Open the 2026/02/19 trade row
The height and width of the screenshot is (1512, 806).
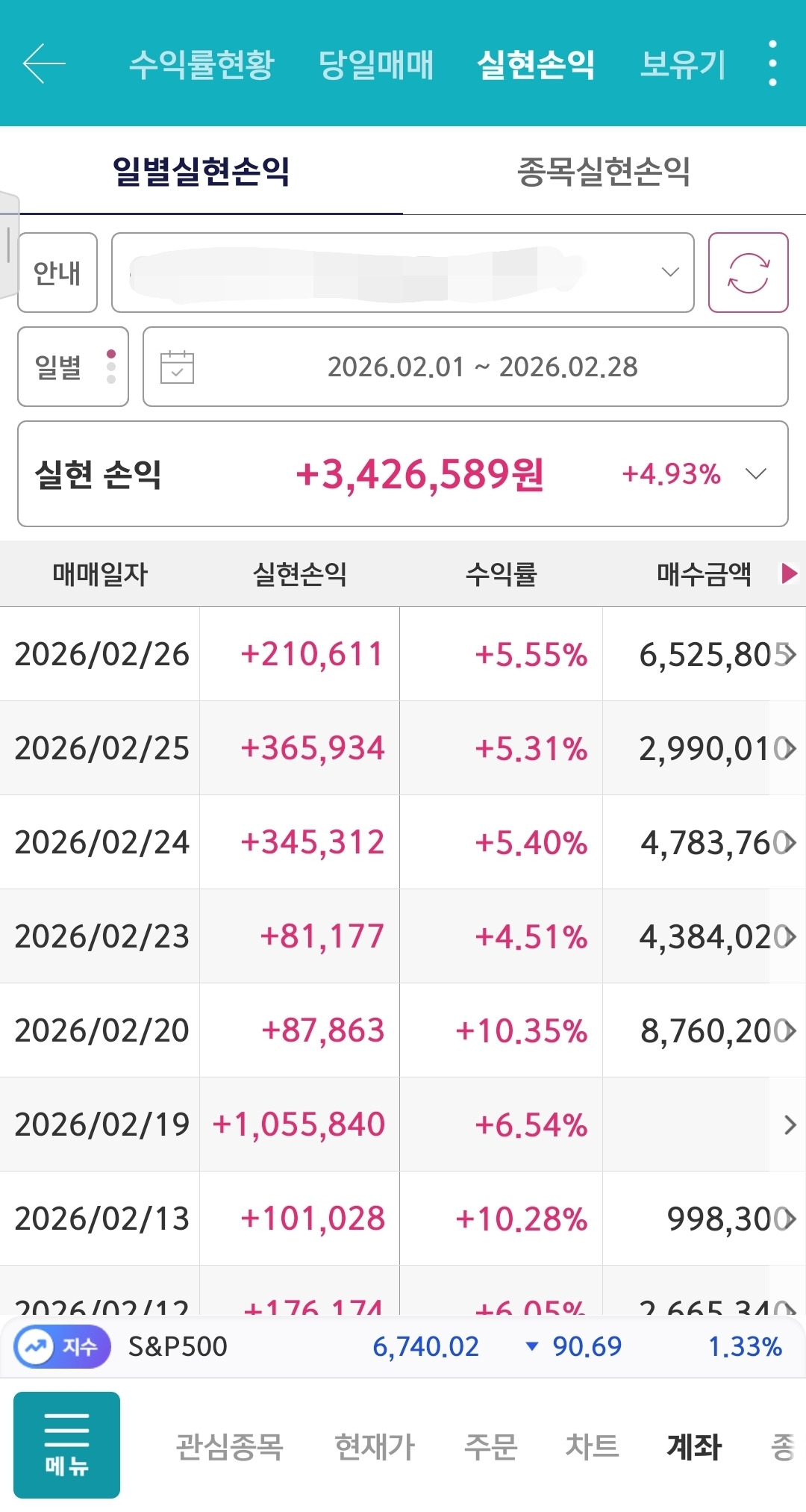pos(403,1124)
